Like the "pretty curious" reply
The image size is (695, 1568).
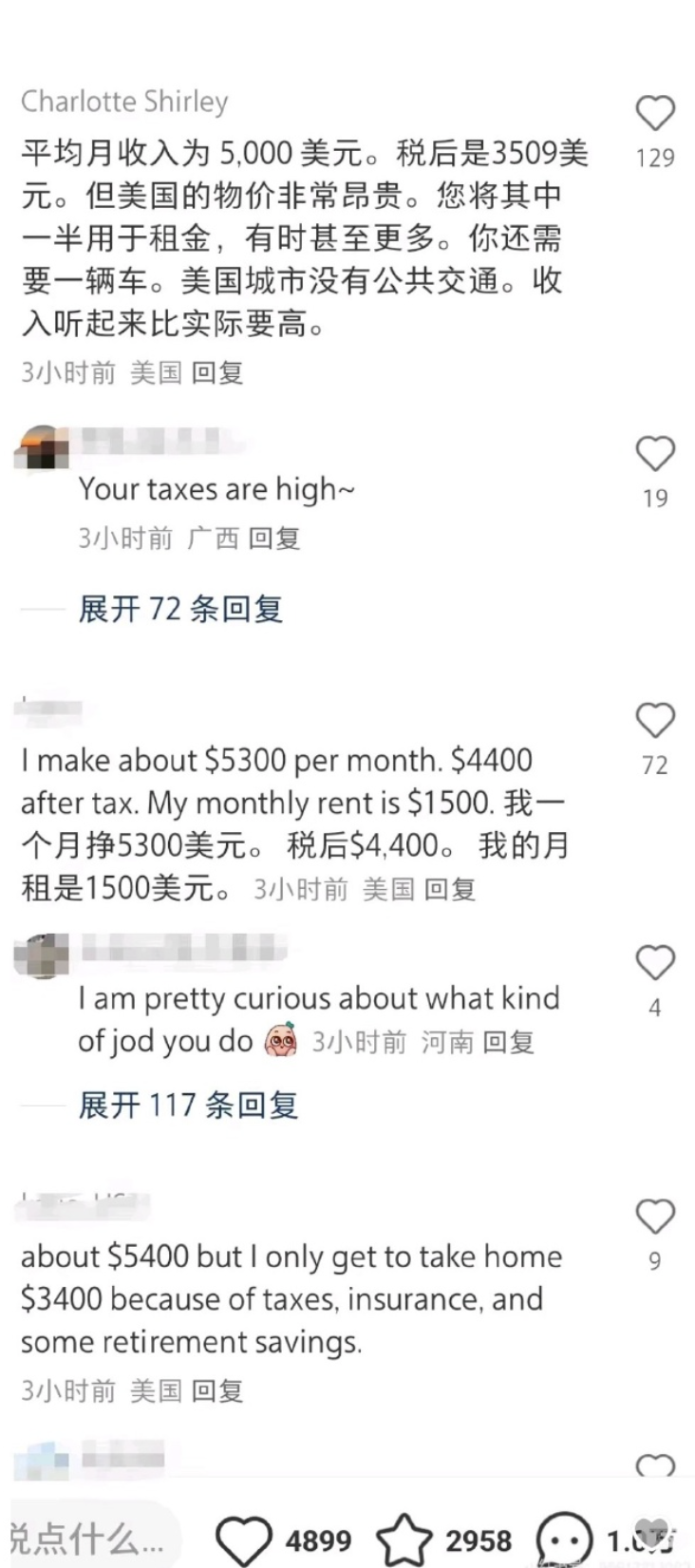tap(654, 964)
